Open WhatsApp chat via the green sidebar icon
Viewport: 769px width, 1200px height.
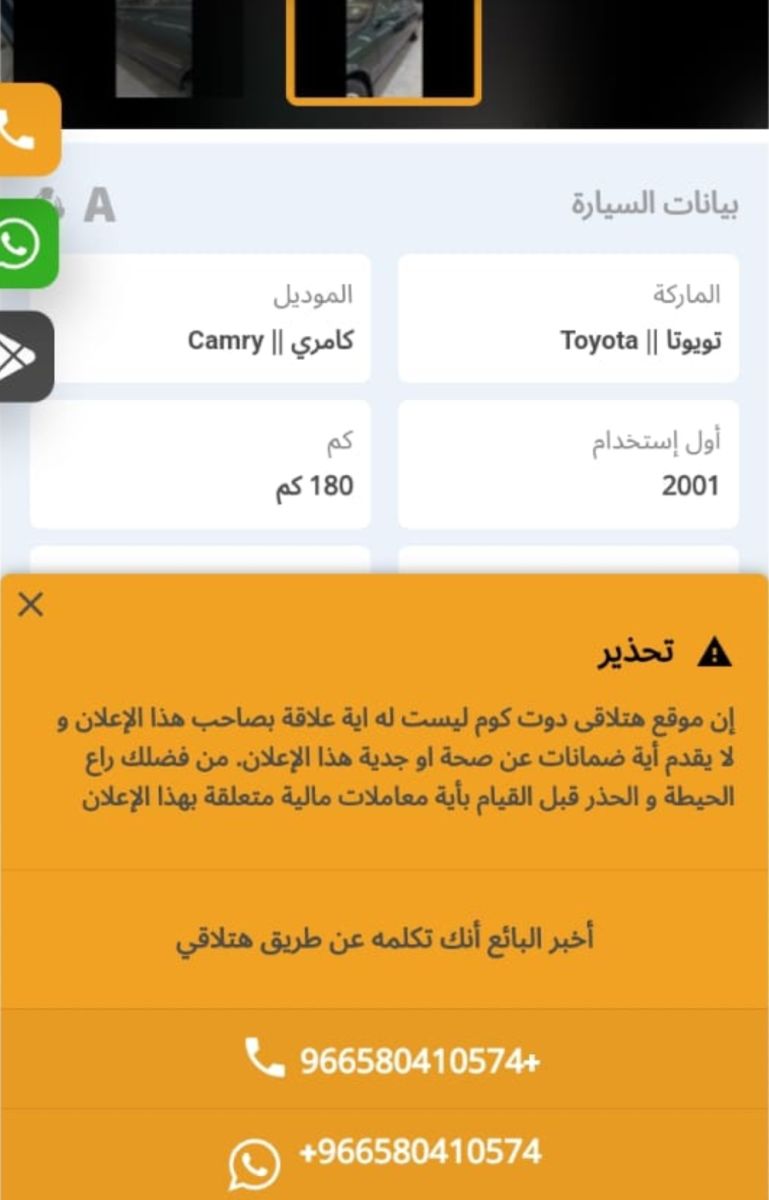pos(22,241)
